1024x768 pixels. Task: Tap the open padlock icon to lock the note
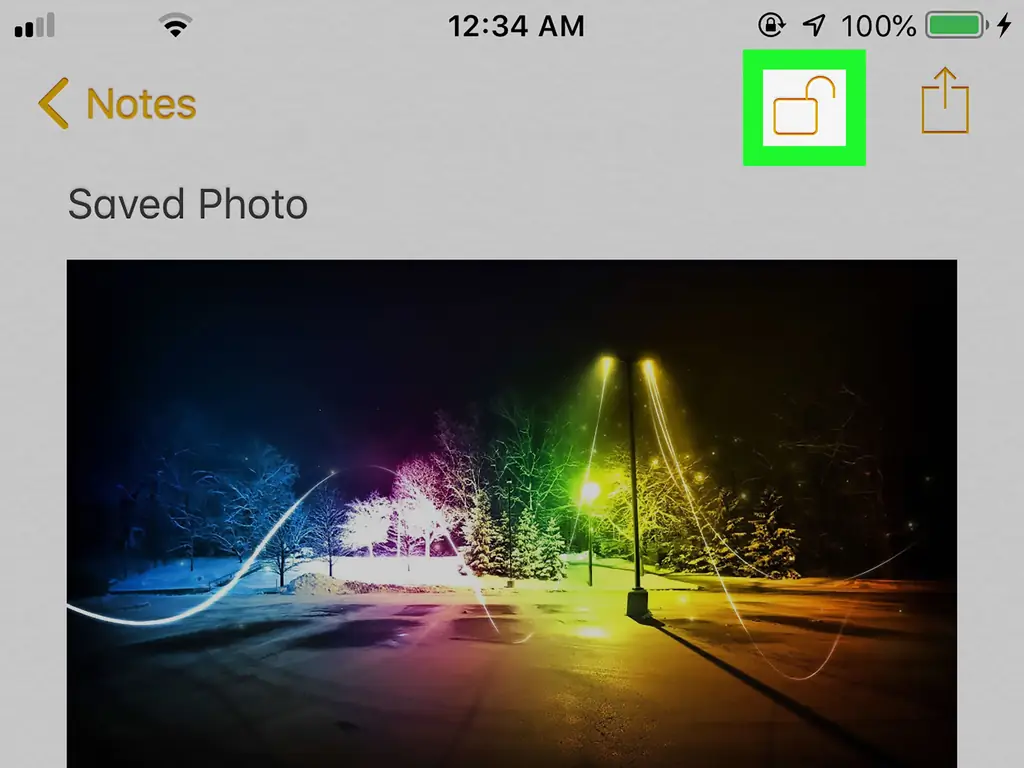coord(804,106)
